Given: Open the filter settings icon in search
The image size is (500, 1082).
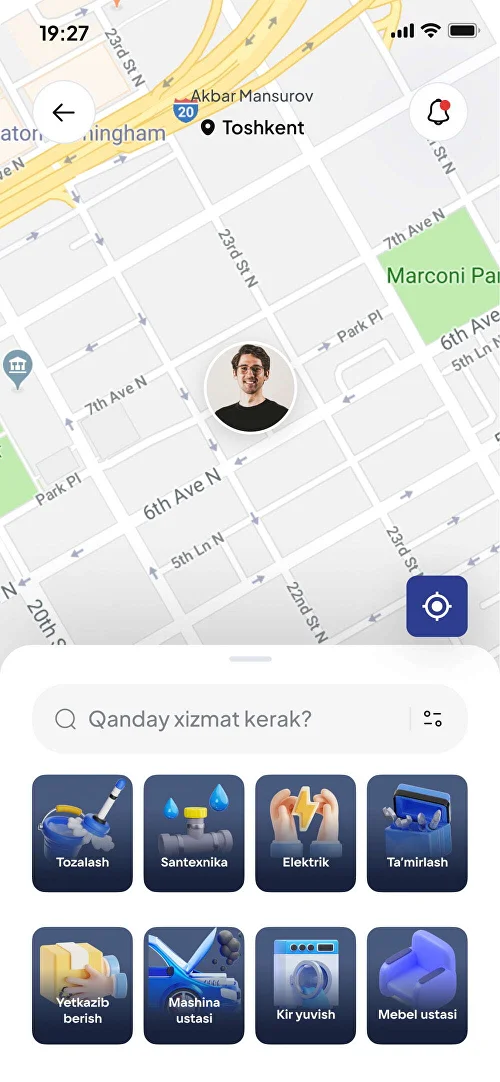Looking at the screenshot, I should tap(433, 719).
